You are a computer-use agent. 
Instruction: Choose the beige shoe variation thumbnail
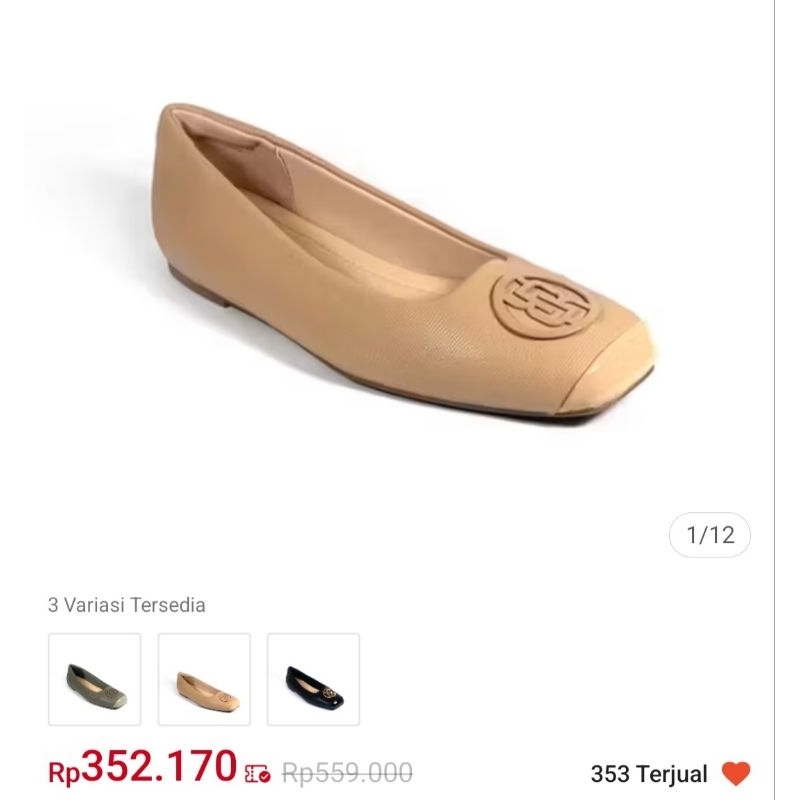click(x=204, y=679)
